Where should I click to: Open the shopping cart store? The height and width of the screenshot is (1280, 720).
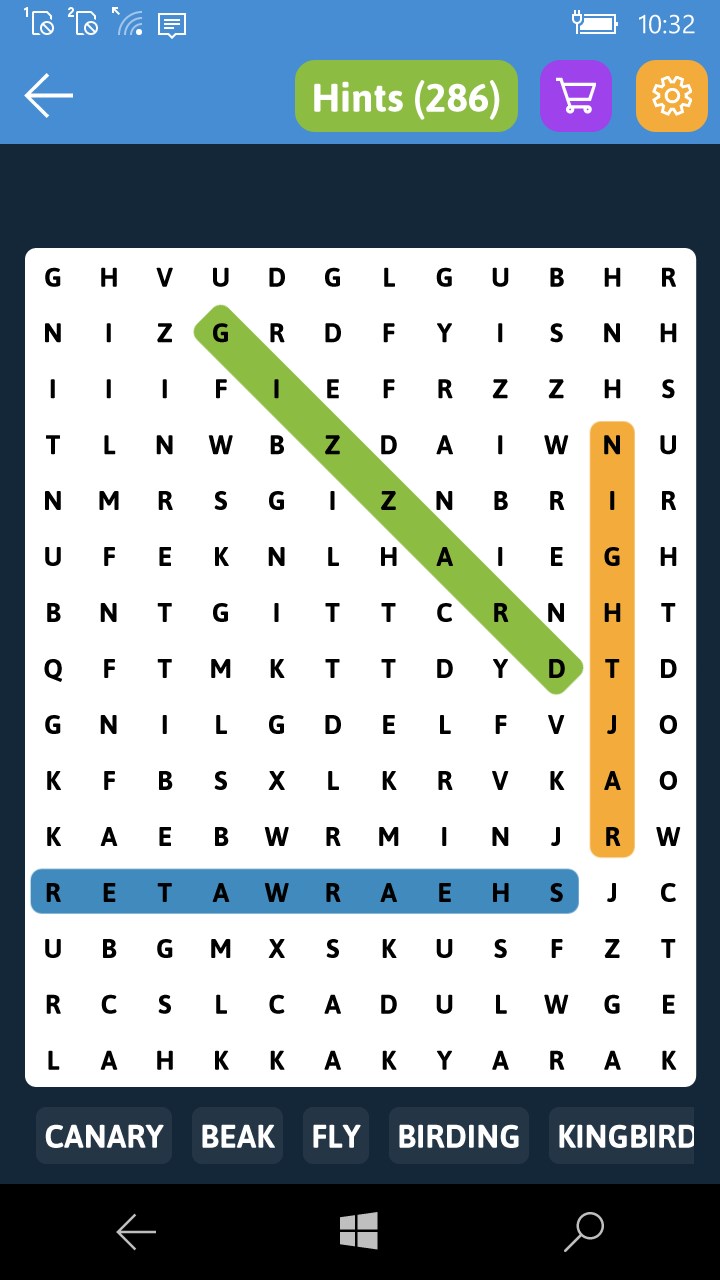575,97
